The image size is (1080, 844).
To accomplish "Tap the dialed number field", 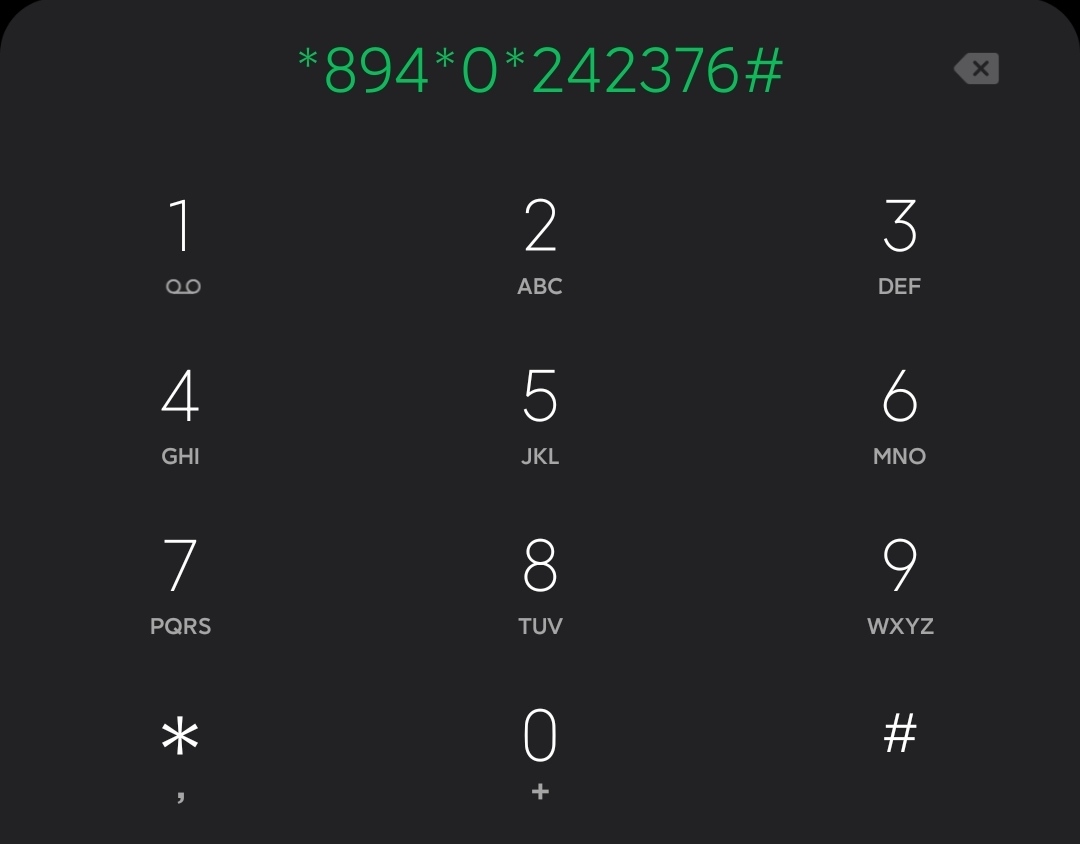I will coord(540,70).
